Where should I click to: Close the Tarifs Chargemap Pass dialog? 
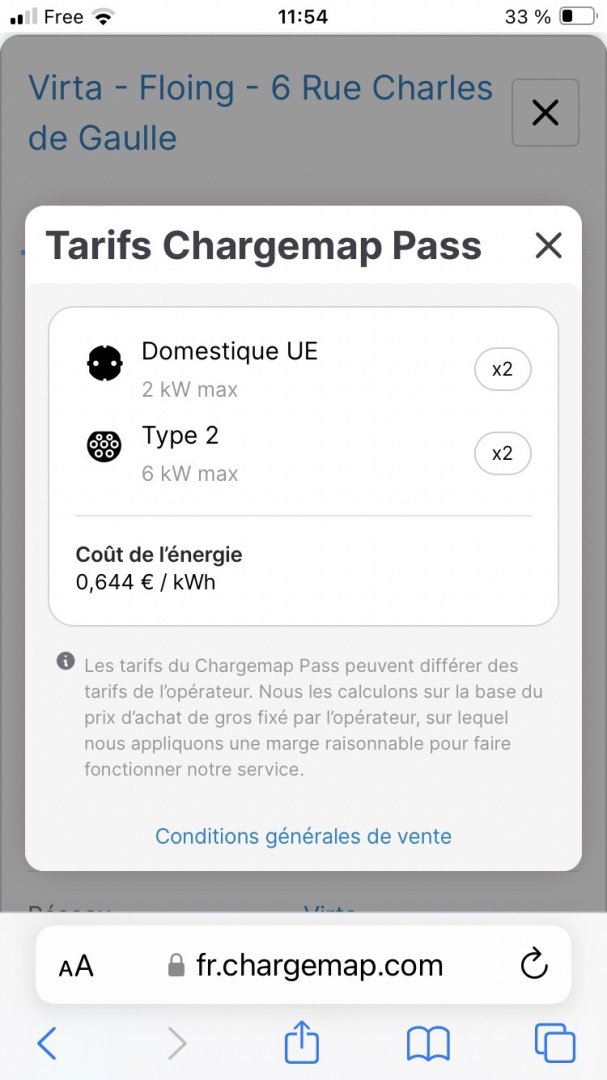point(548,245)
